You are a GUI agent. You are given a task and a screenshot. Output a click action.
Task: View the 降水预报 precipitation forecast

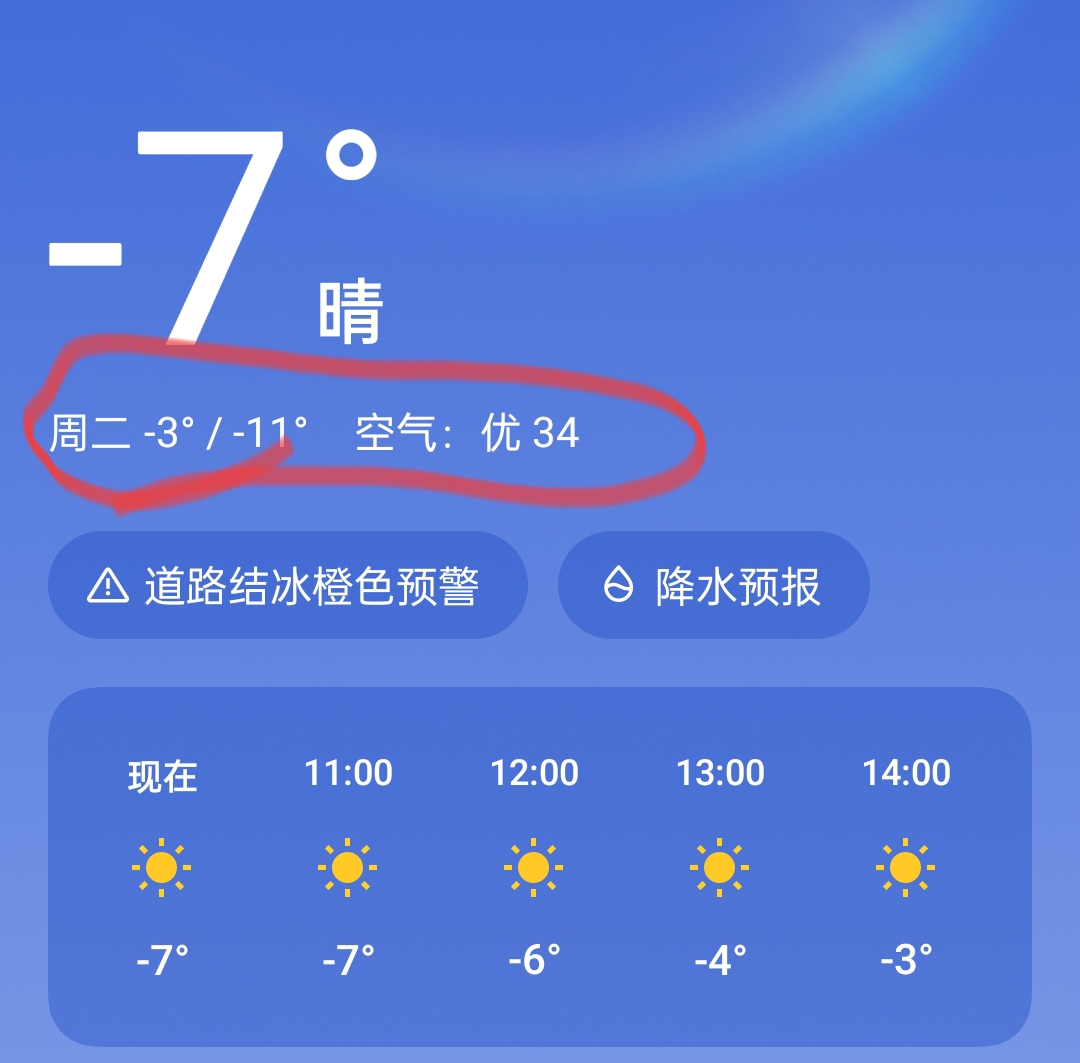pos(713,585)
